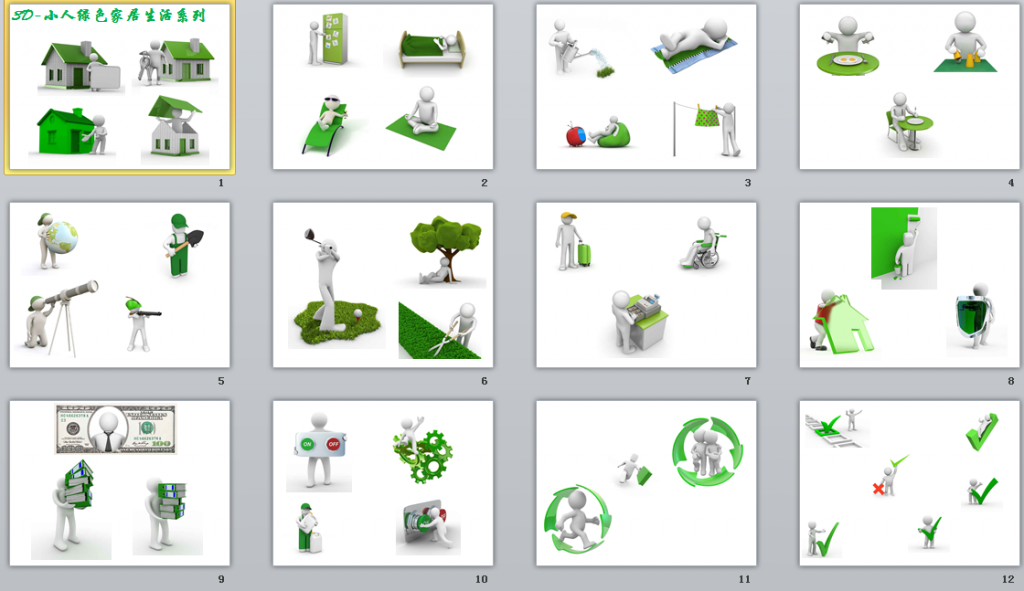Open slide 2 thumbnail
The height and width of the screenshot is (591, 1024).
(383, 87)
